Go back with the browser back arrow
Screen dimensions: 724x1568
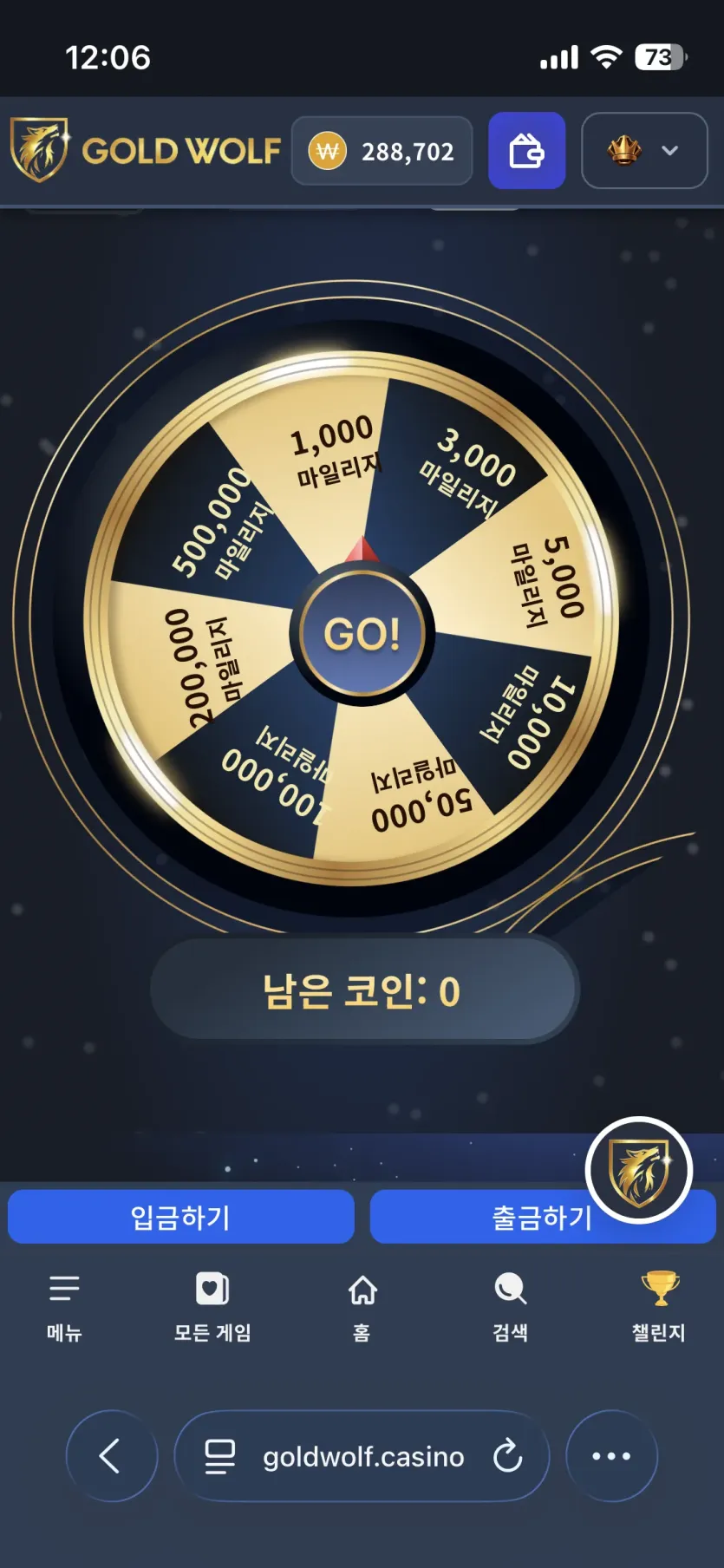pos(112,1456)
